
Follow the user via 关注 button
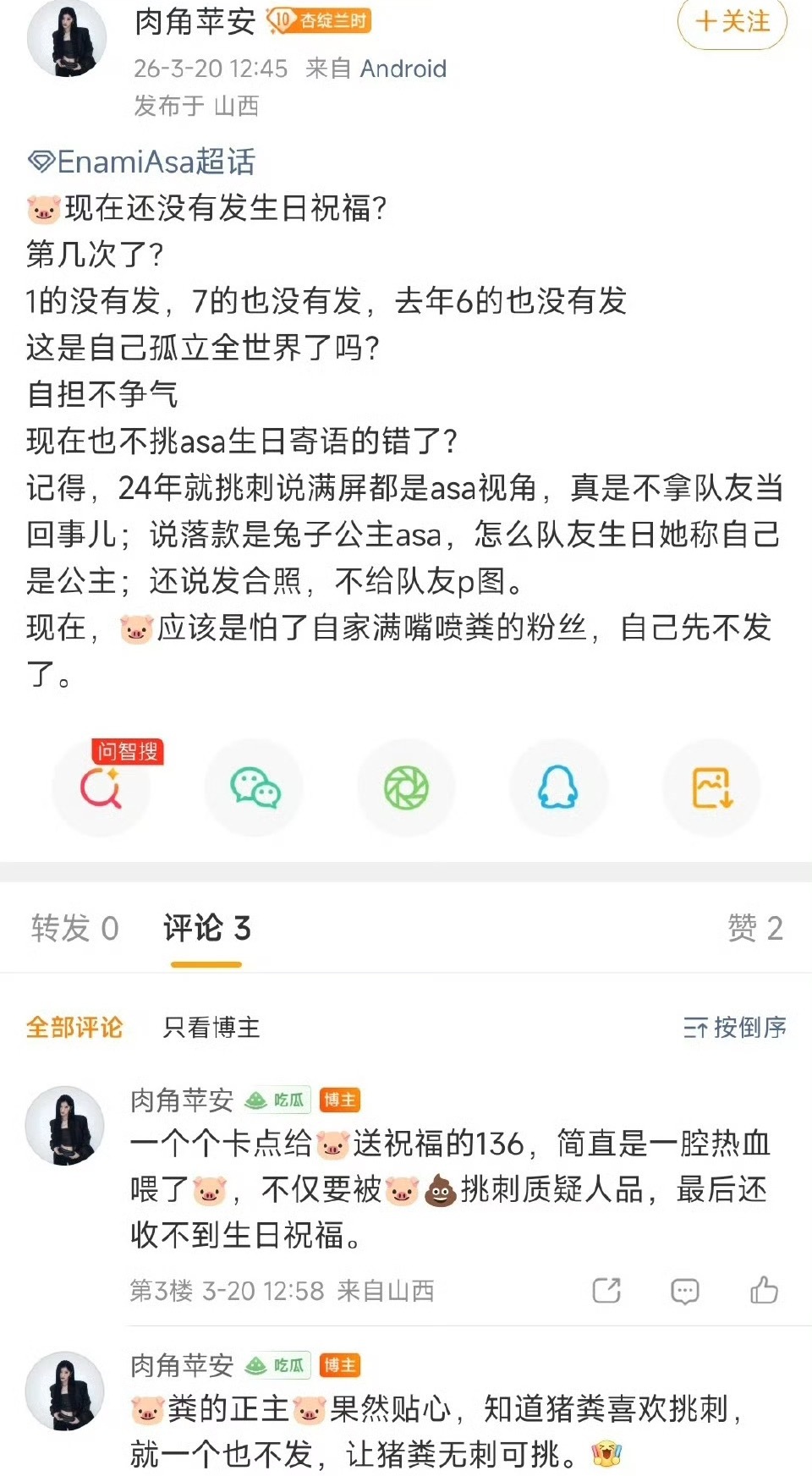[x=732, y=25]
